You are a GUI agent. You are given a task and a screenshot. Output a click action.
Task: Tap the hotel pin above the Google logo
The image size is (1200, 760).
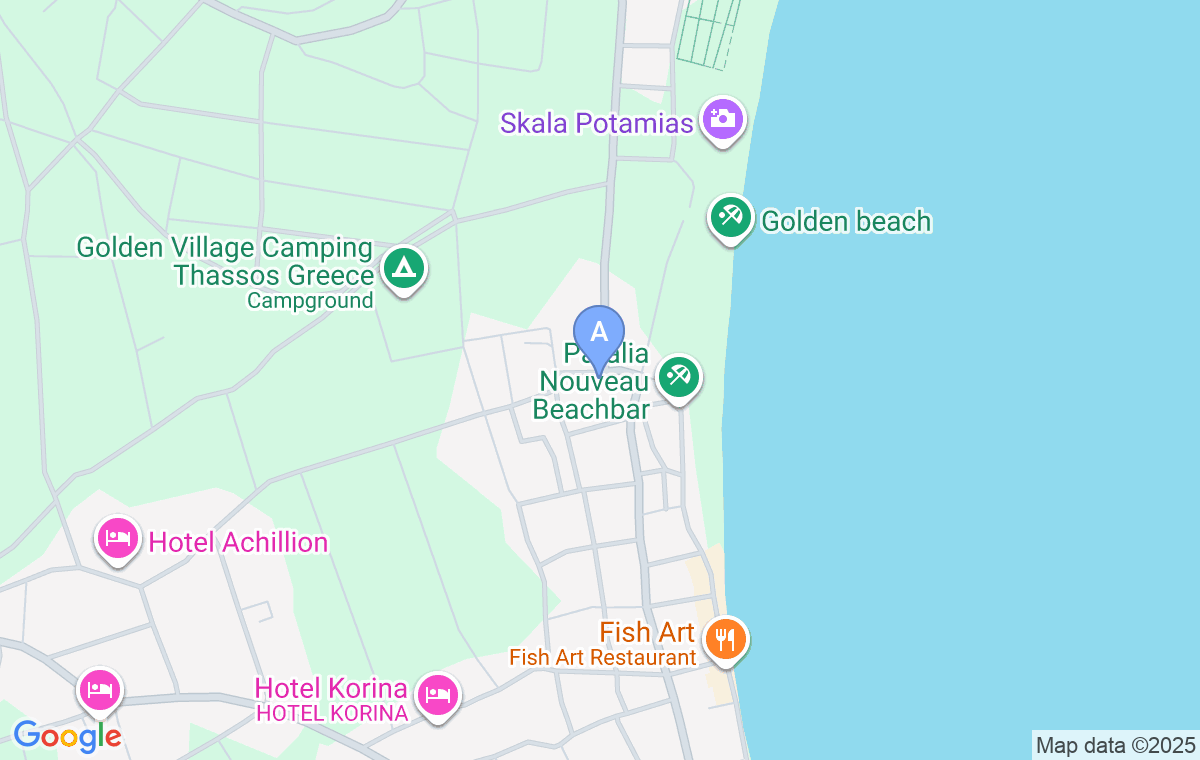(x=100, y=690)
